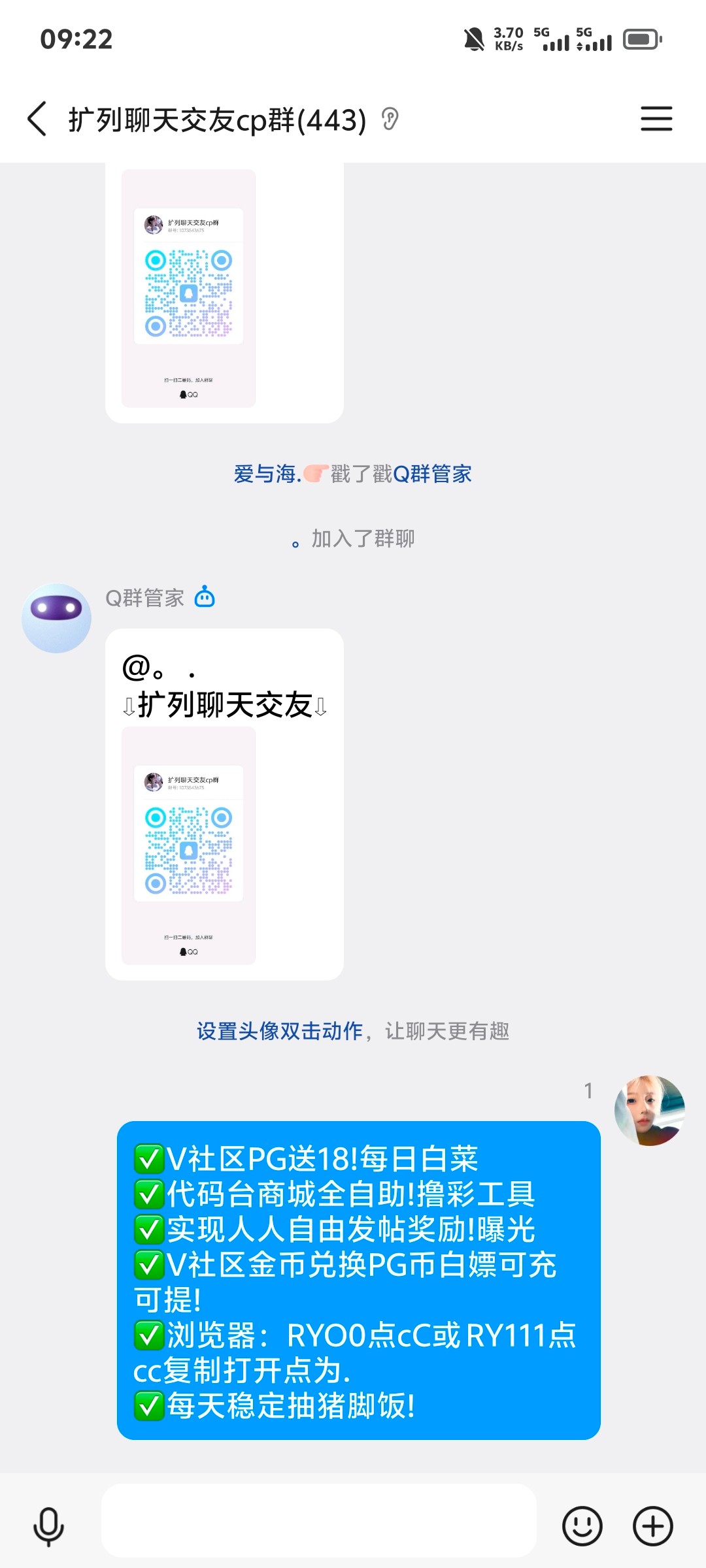Focus the message text field
Image resolution: width=706 pixels, height=1568 pixels.
pyautogui.click(x=319, y=1520)
